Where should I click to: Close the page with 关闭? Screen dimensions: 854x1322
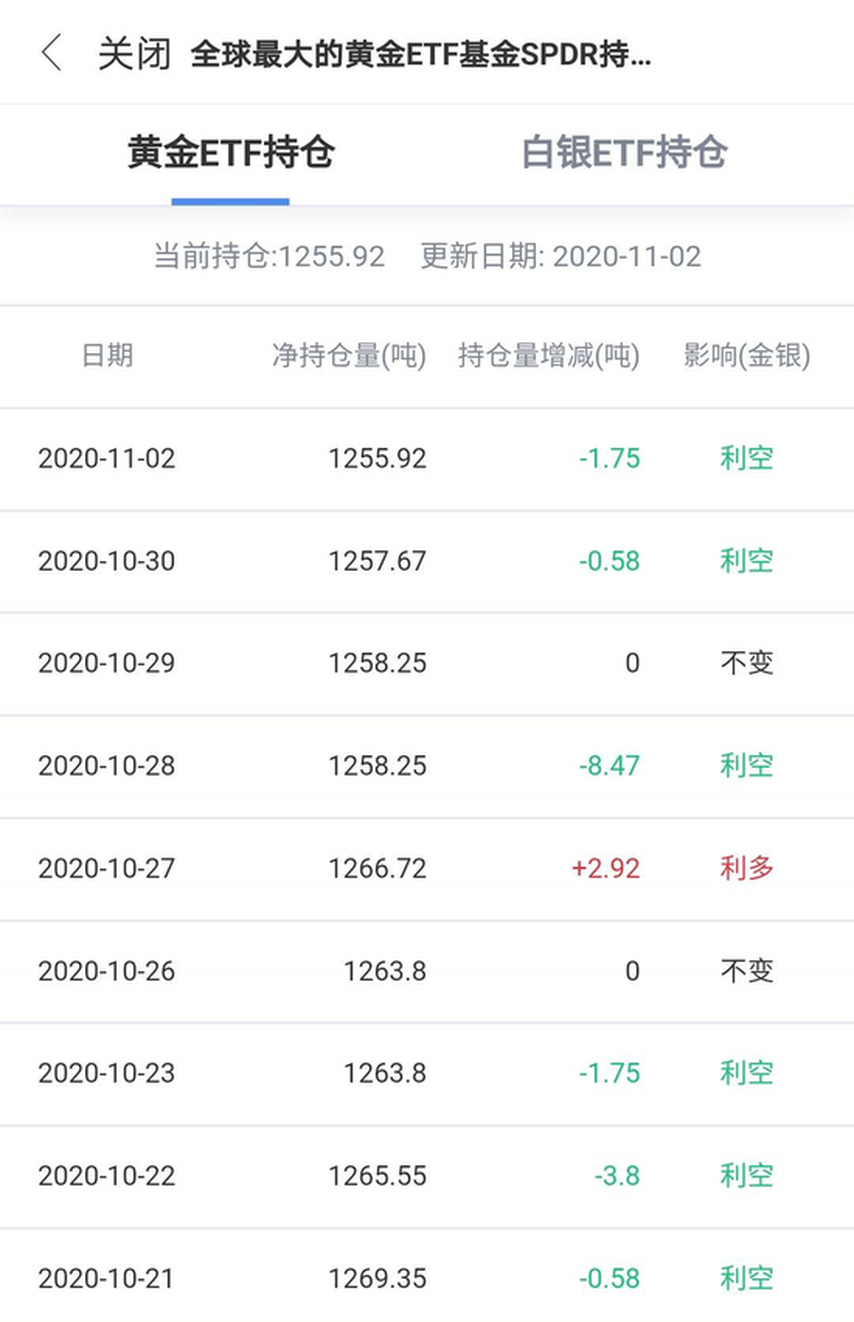[134, 54]
